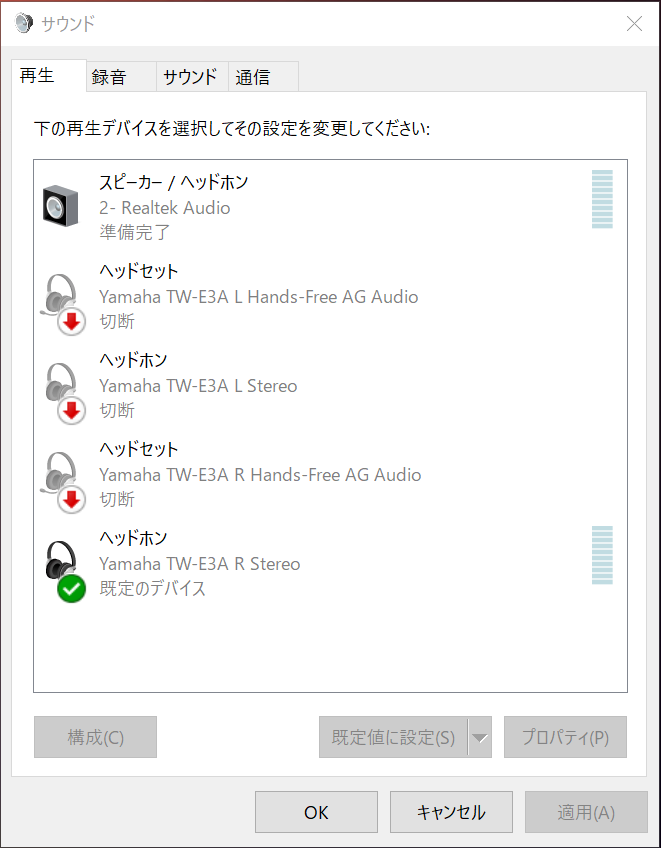
Task: Click 既定値に設定(S) button
Action: [x=393, y=737]
